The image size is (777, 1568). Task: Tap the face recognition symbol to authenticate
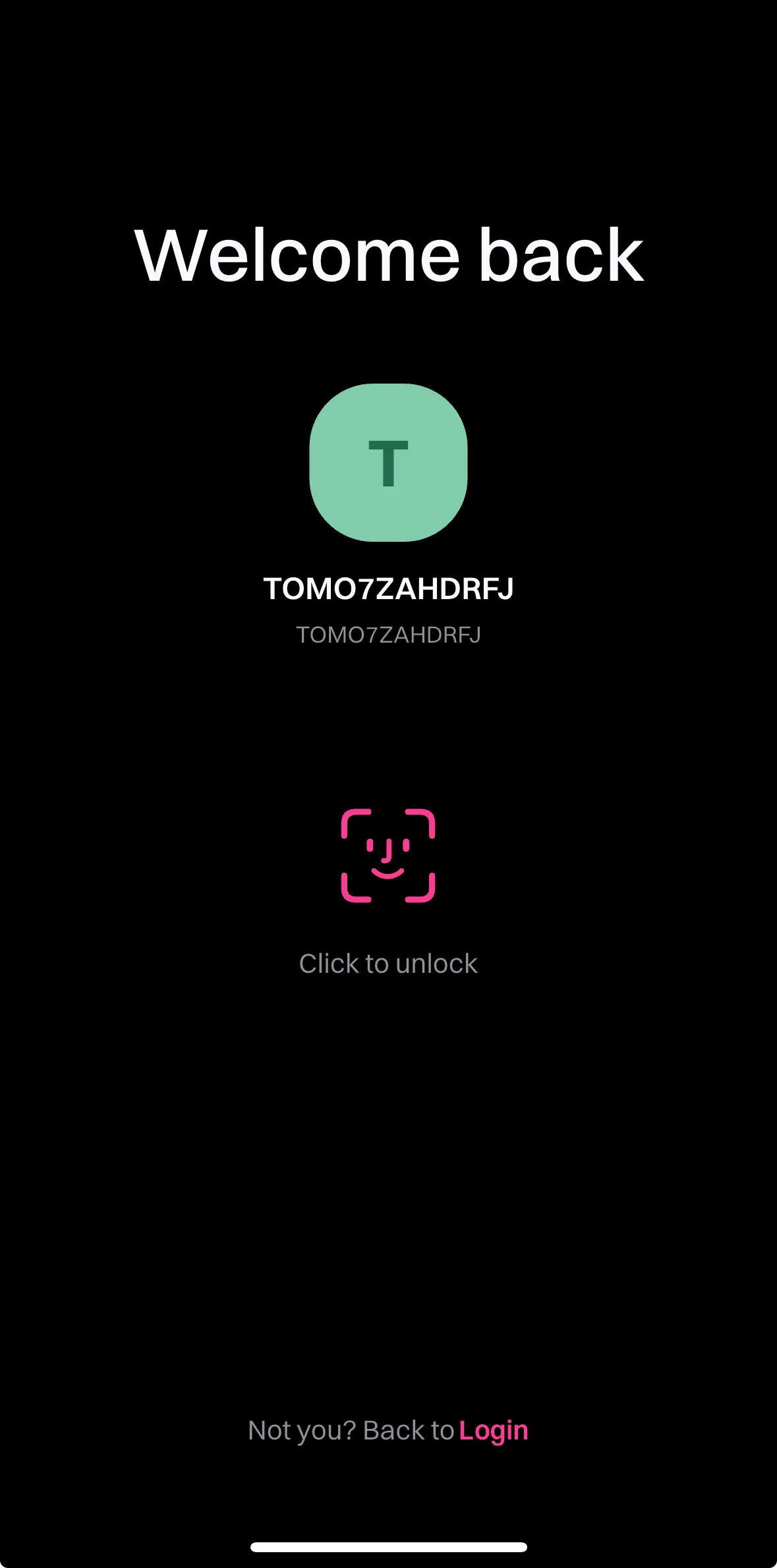pyautogui.click(x=389, y=856)
